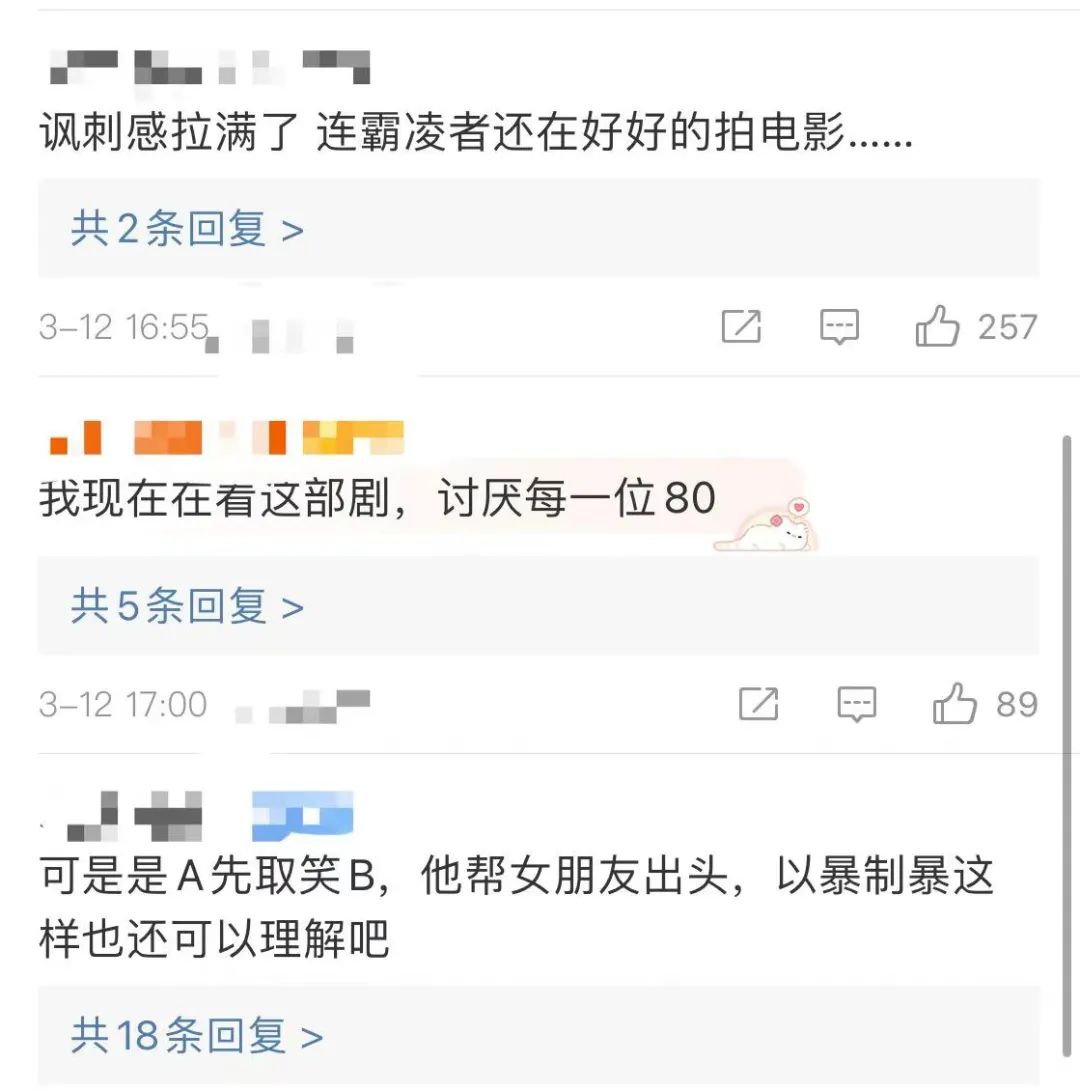
Task: Reply to the comment with 89 likes
Action: tap(856, 704)
